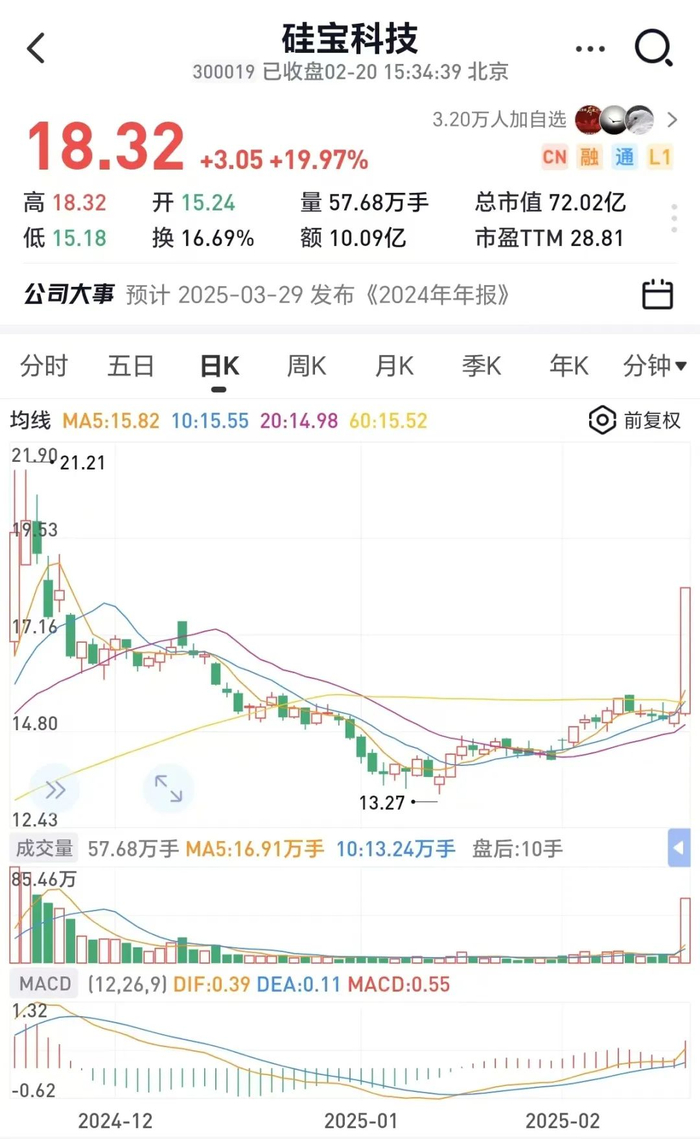
Task: Change the 成交量 indicator
Action: tap(44, 849)
